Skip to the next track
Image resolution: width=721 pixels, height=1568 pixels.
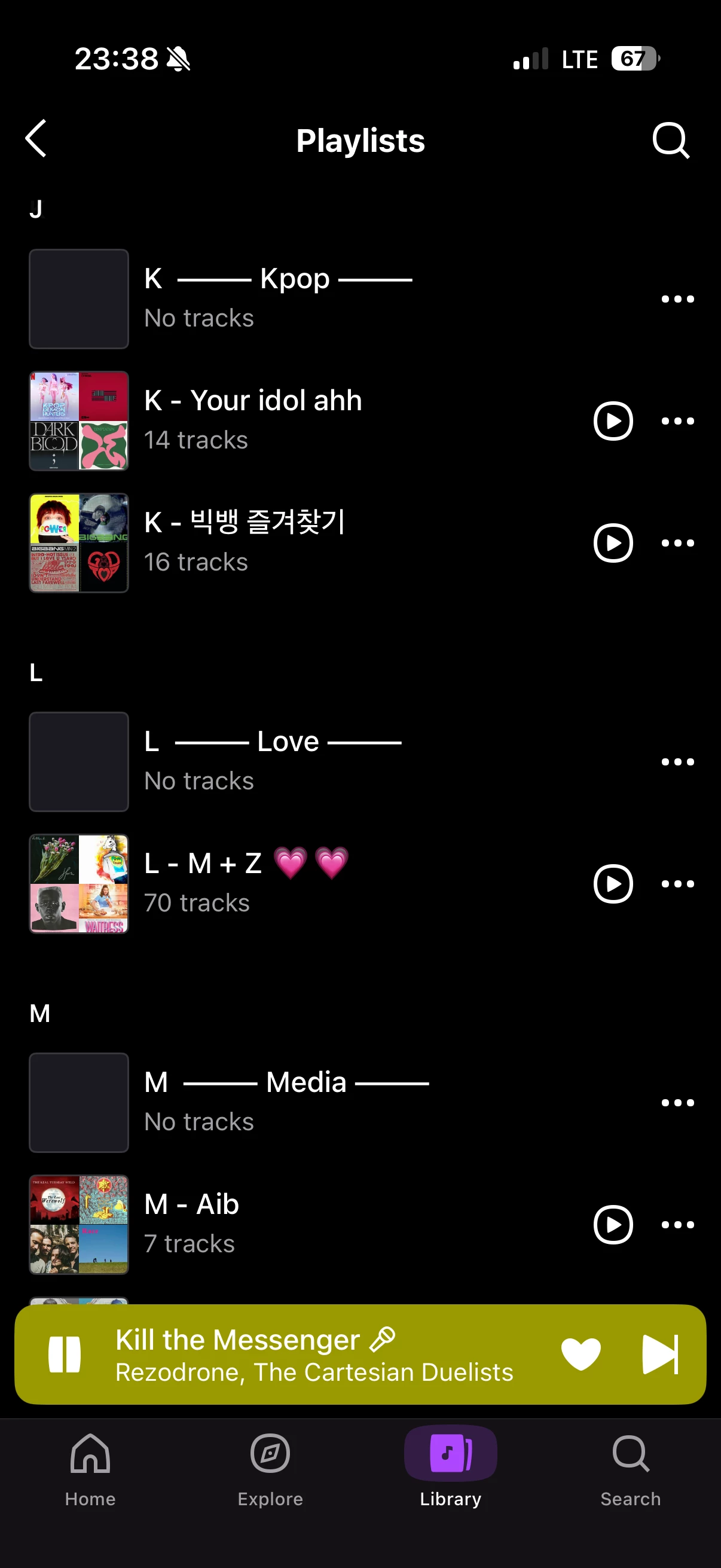tap(659, 1355)
